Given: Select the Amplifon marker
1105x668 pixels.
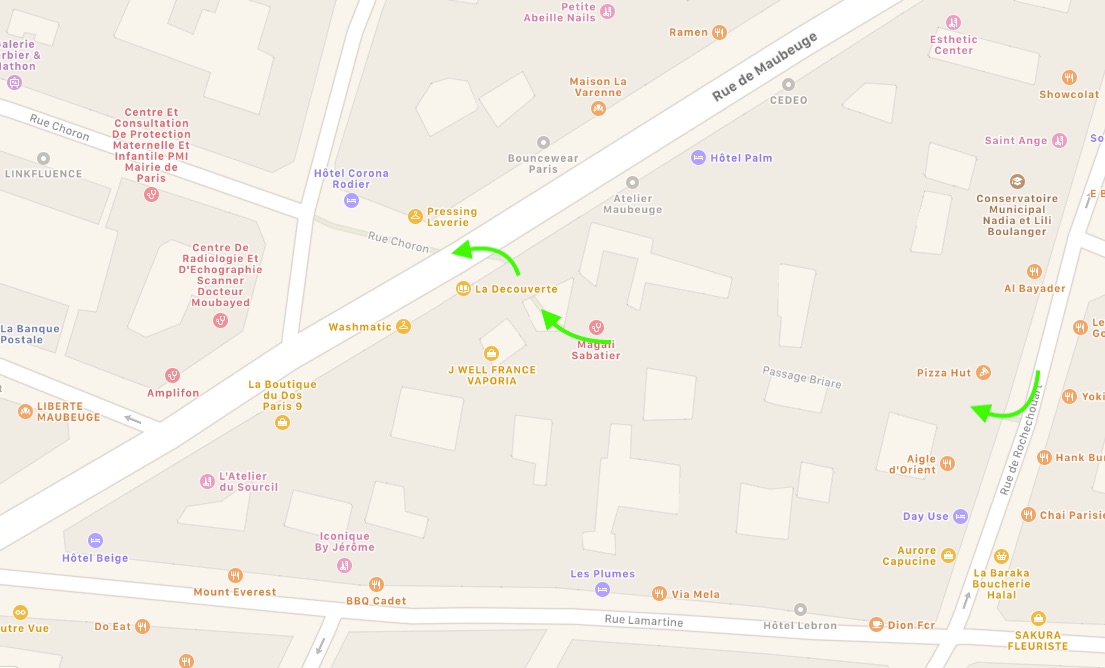Looking at the screenshot, I should point(172,376).
